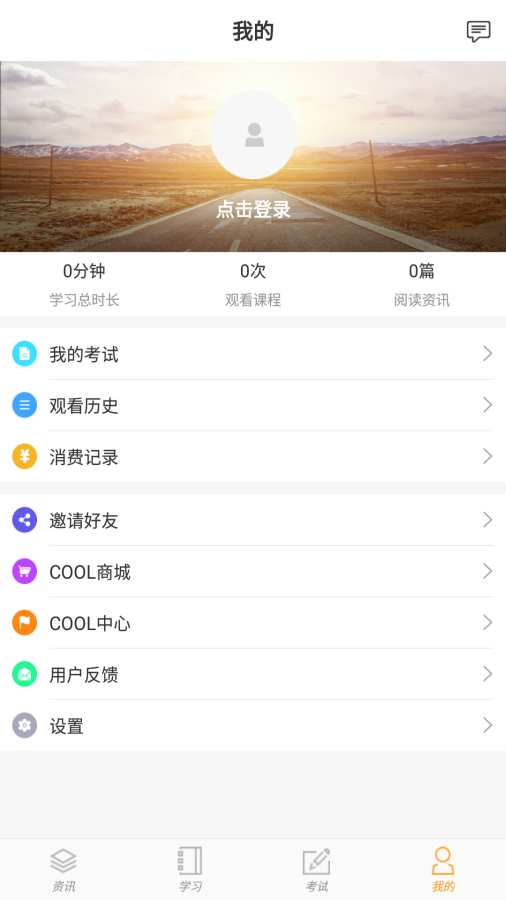Go to COOL中心

coord(253,623)
